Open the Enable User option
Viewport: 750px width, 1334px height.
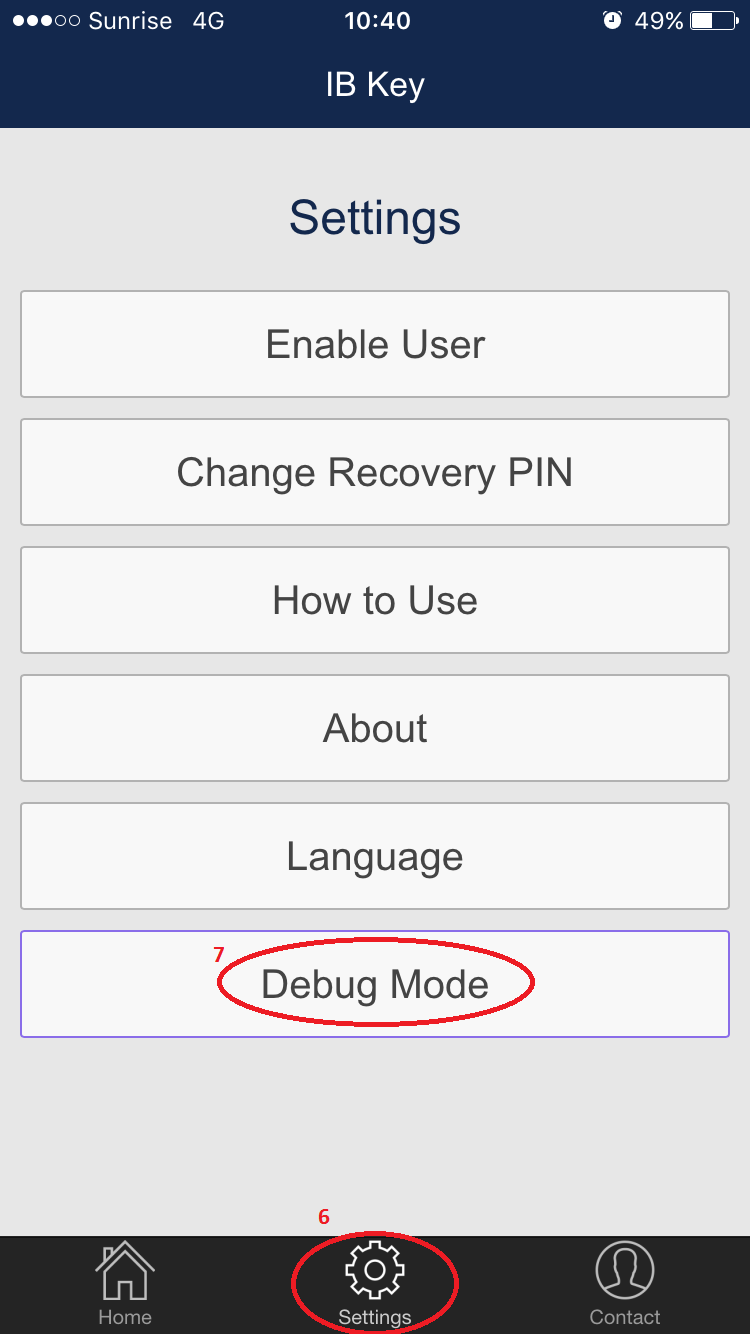(x=375, y=344)
